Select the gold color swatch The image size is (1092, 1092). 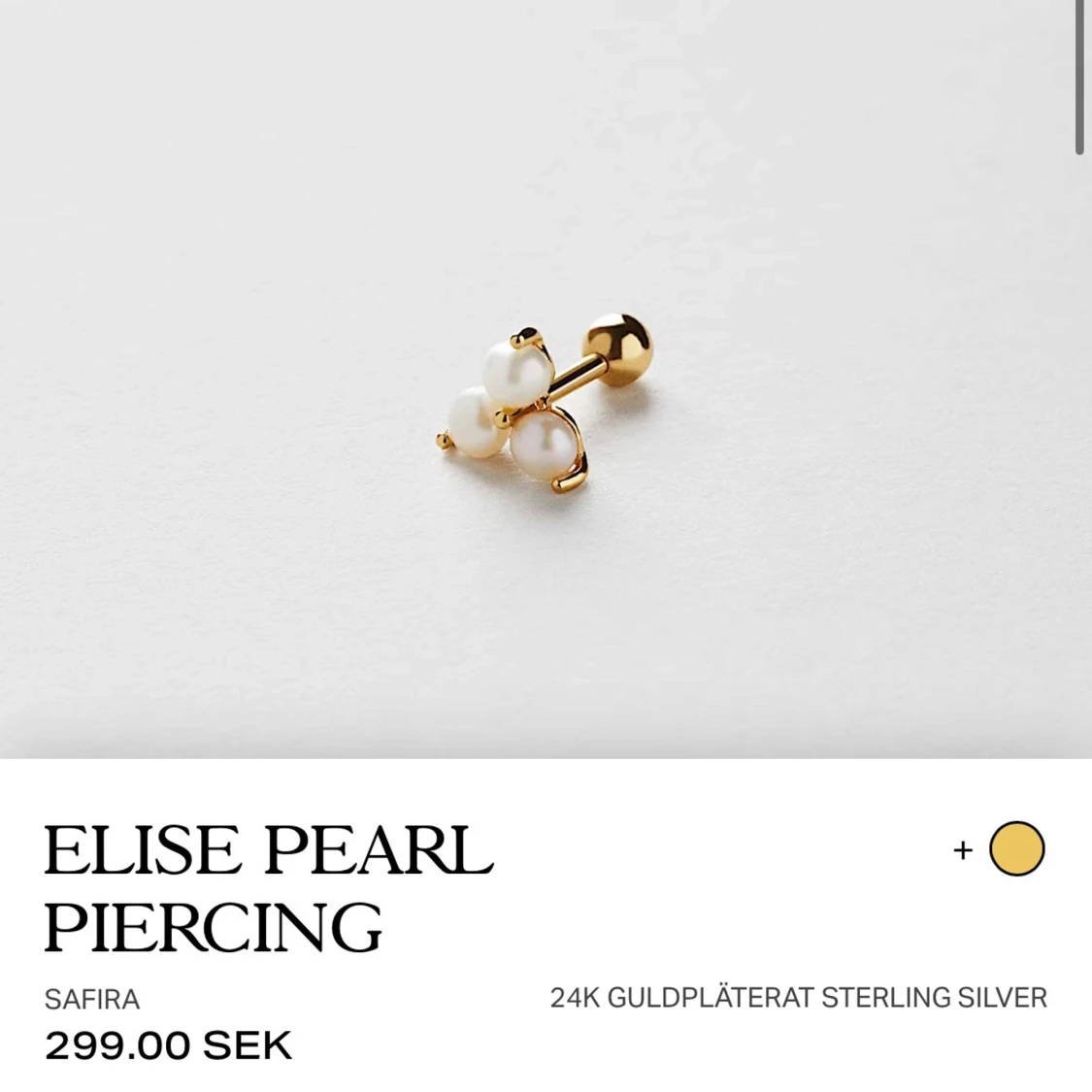[1016, 849]
